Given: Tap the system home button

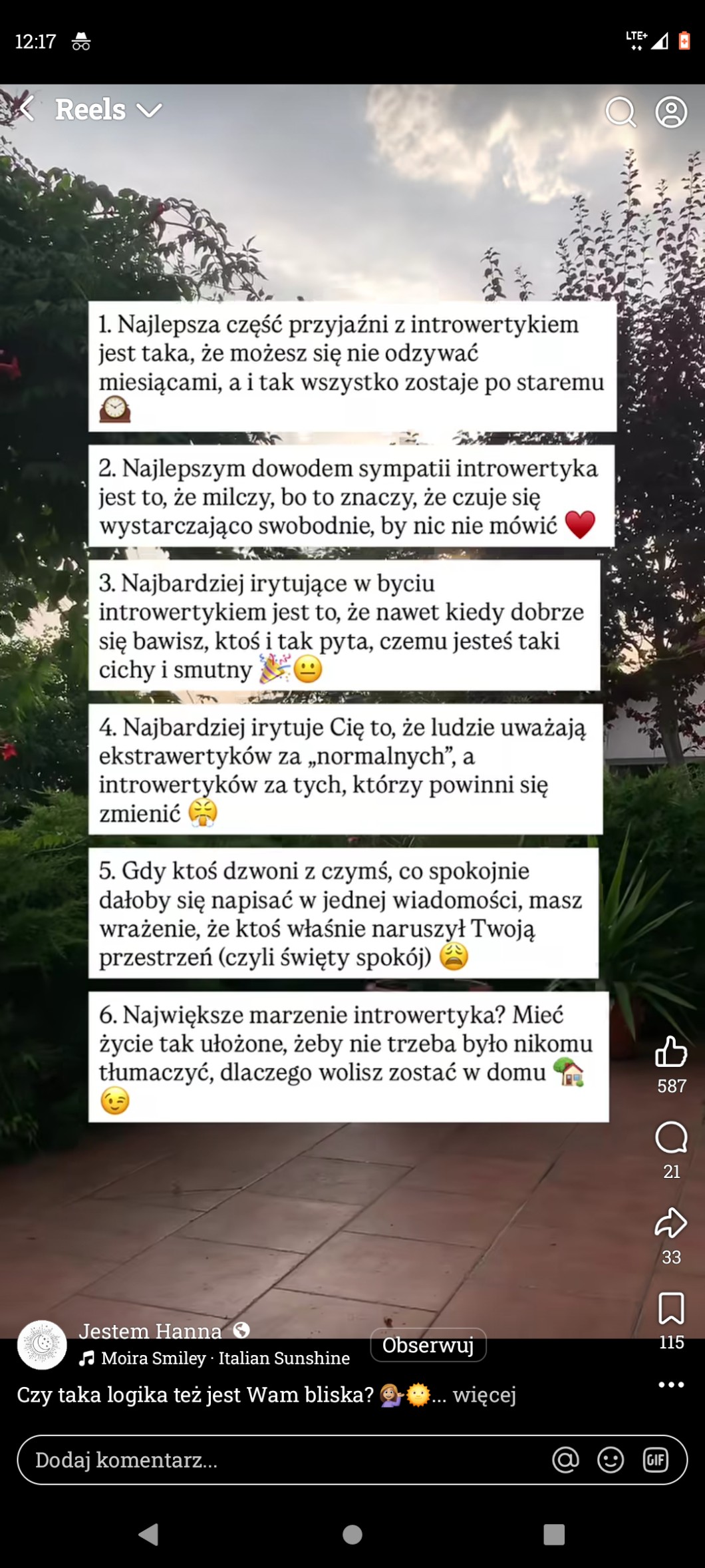Looking at the screenshot, I should point(352,1535).
